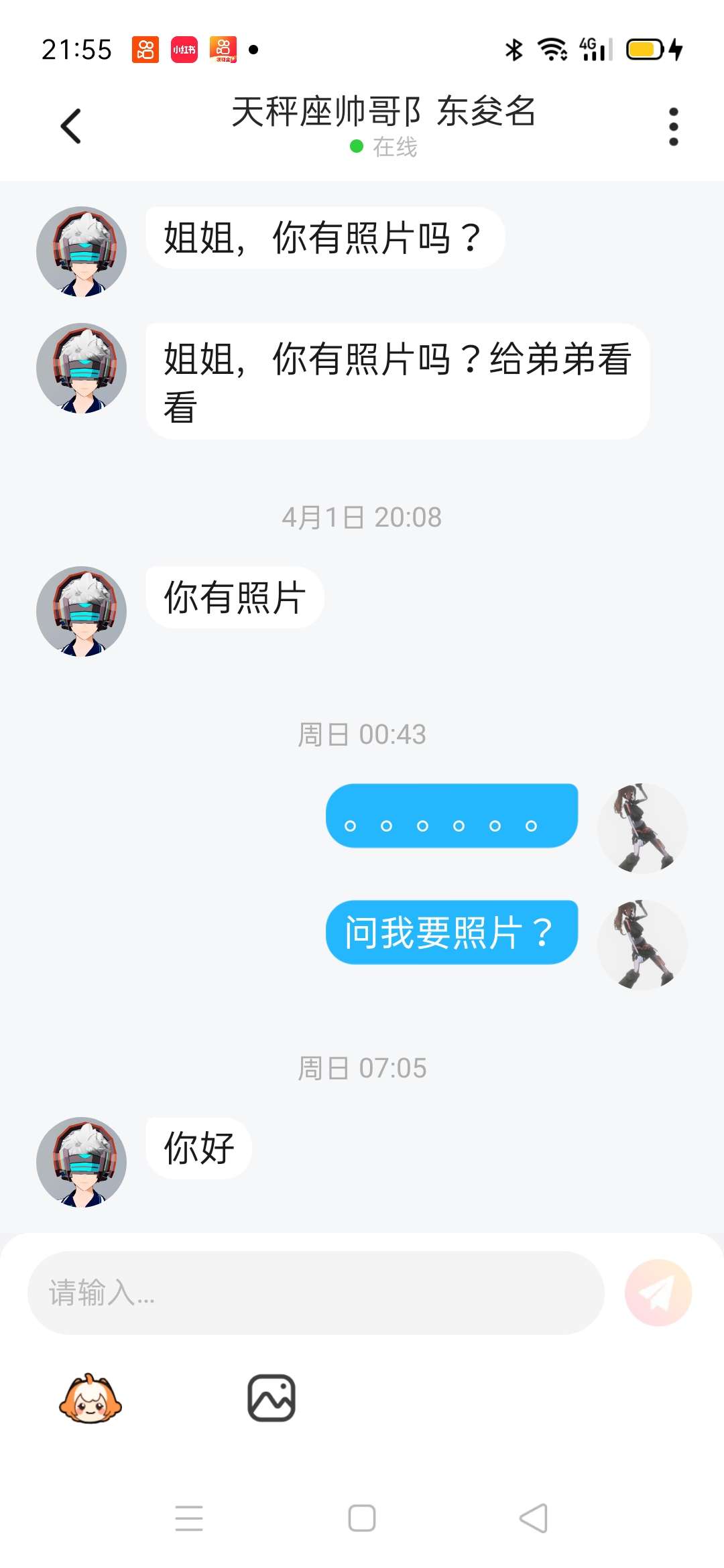Open the emoji sticker picker
Image resolution: width=724 pixels, height=1568 pixels.
tap(90, 1398)
